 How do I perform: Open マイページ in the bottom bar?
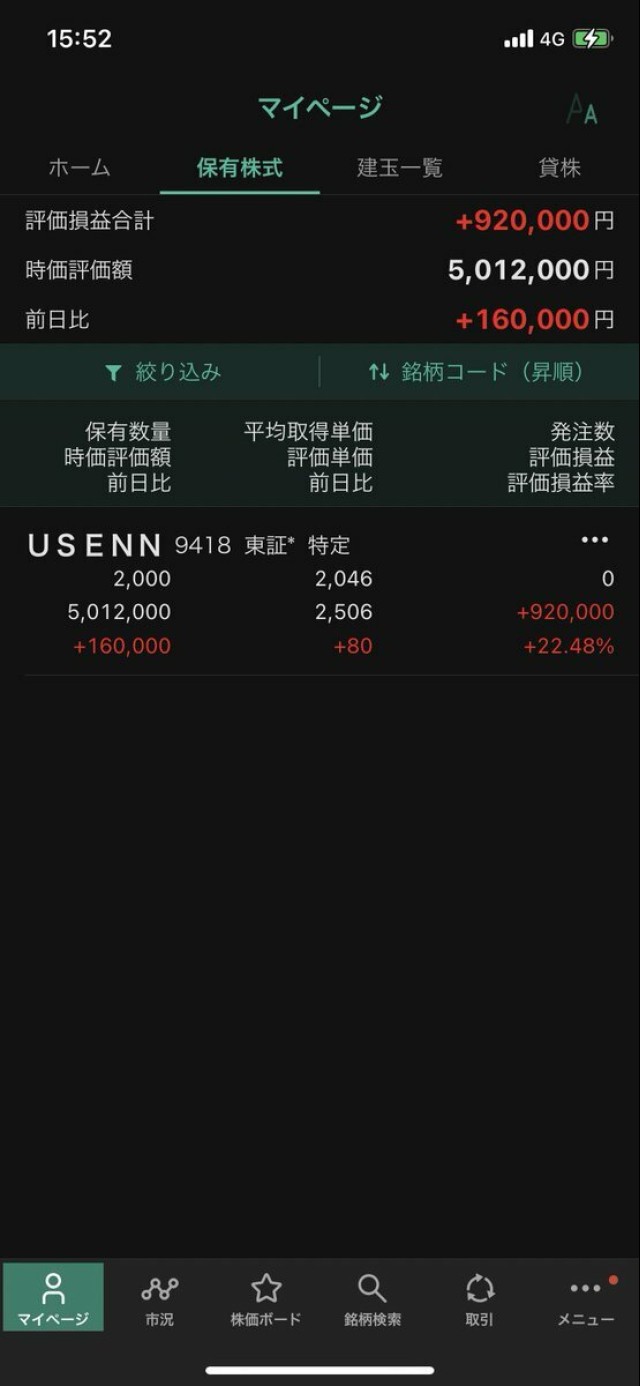(53, 1298)
